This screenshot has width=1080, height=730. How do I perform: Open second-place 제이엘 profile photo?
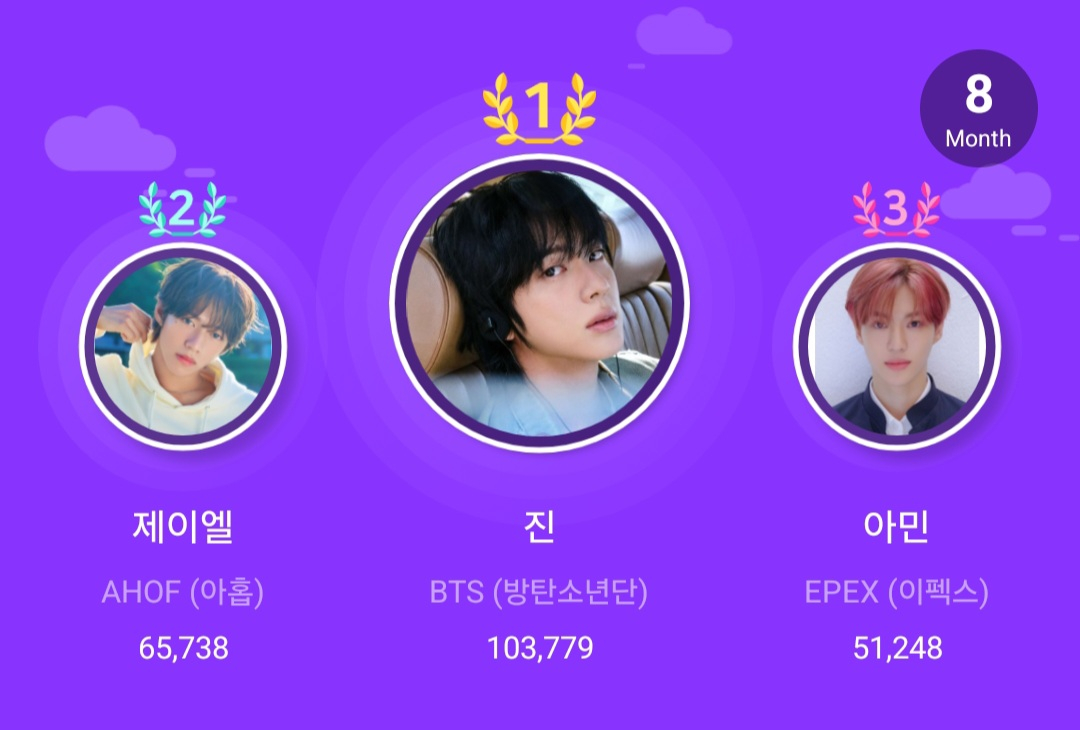183,346
